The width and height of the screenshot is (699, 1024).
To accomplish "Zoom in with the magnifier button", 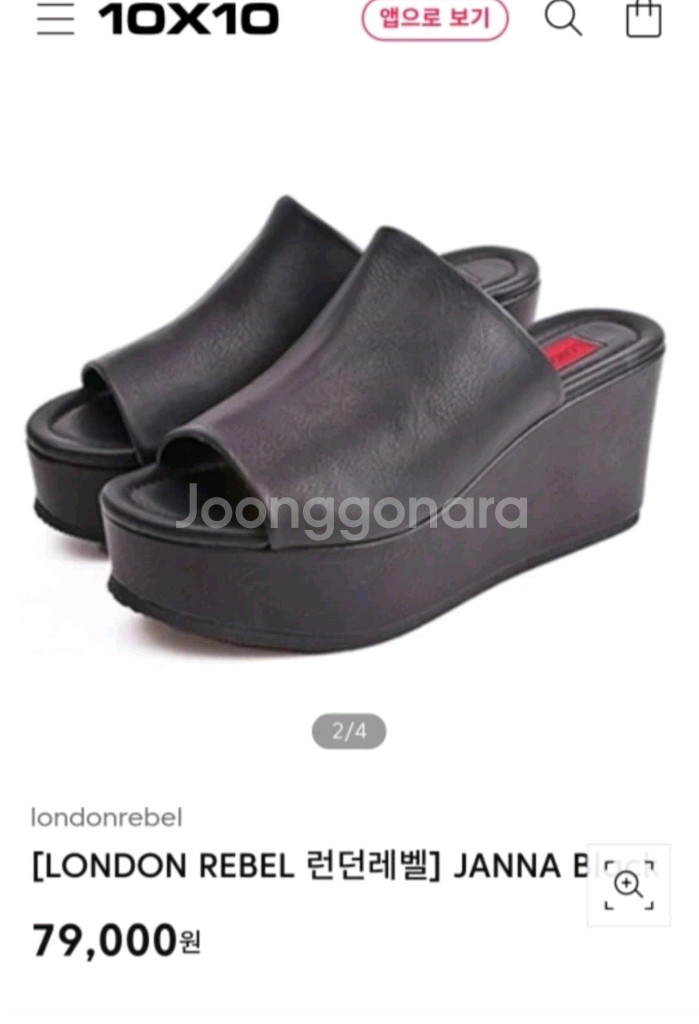I will point(628,885).
